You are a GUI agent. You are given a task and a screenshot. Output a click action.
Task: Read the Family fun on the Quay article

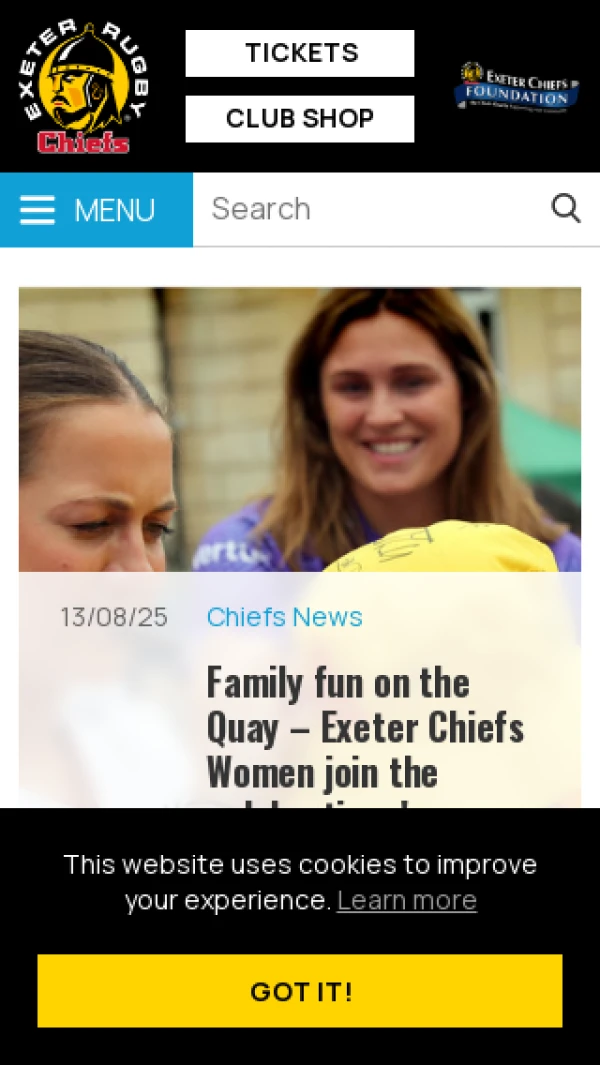[x=365, y=727]
